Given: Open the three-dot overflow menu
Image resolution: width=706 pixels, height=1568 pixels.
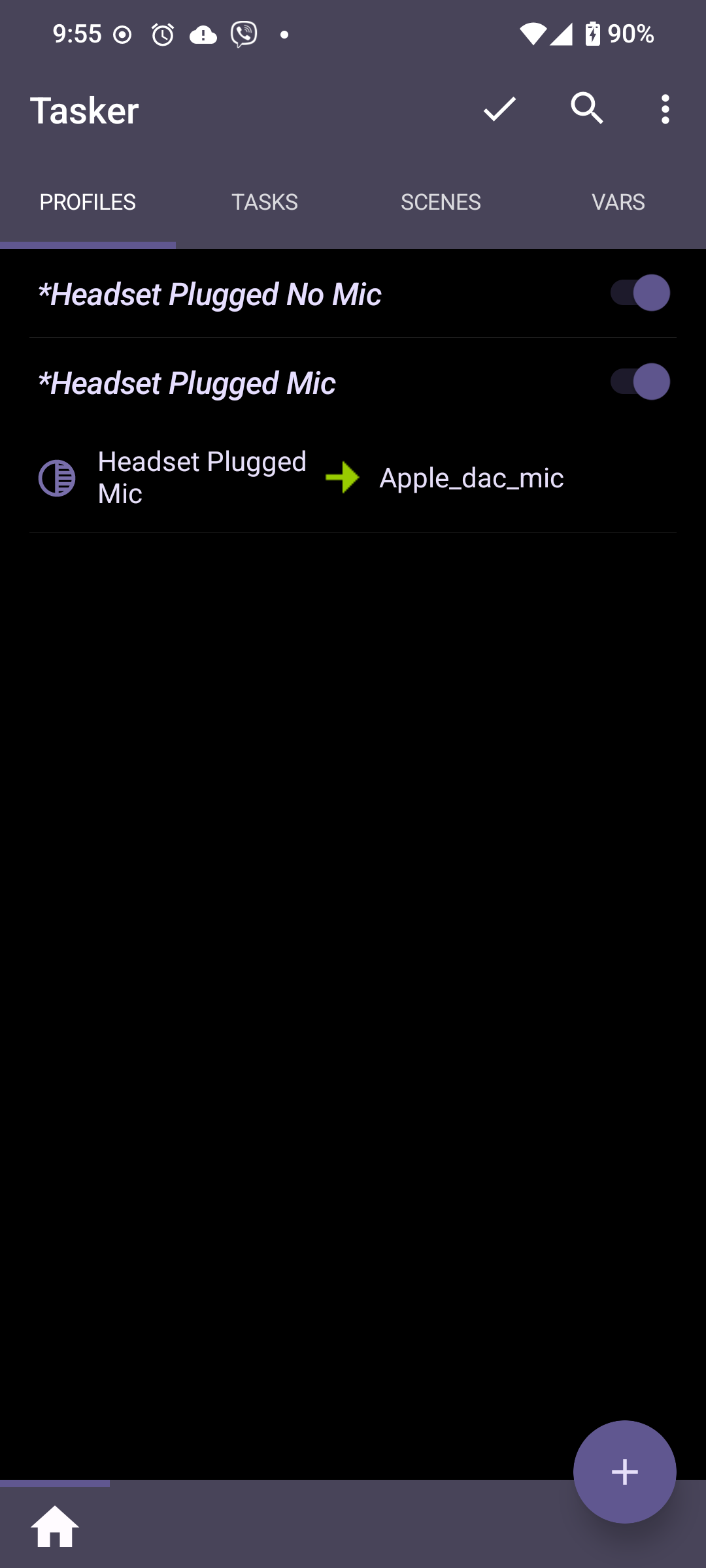Looking at the screenshot, I should (665, 108).
